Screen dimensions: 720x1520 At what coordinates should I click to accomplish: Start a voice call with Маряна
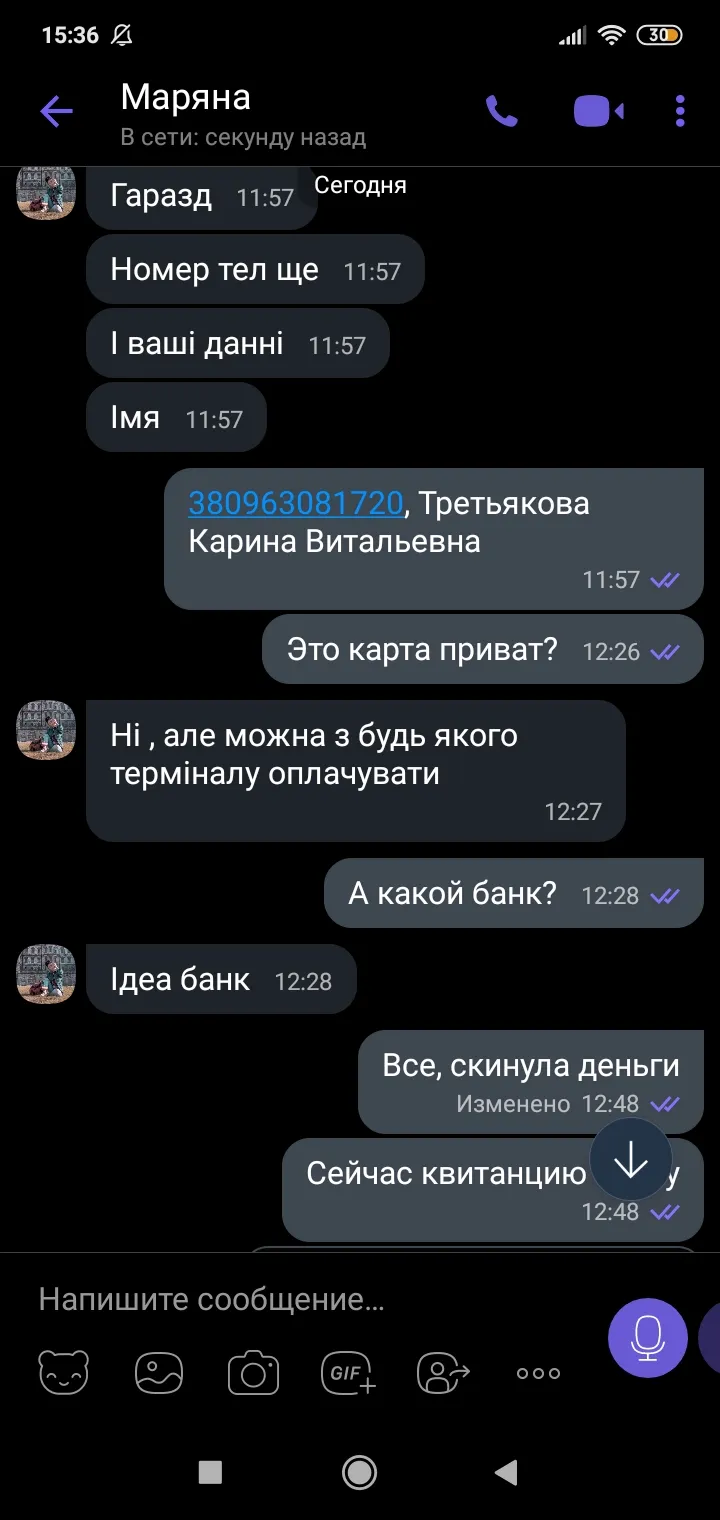click(x=502, y=111)
